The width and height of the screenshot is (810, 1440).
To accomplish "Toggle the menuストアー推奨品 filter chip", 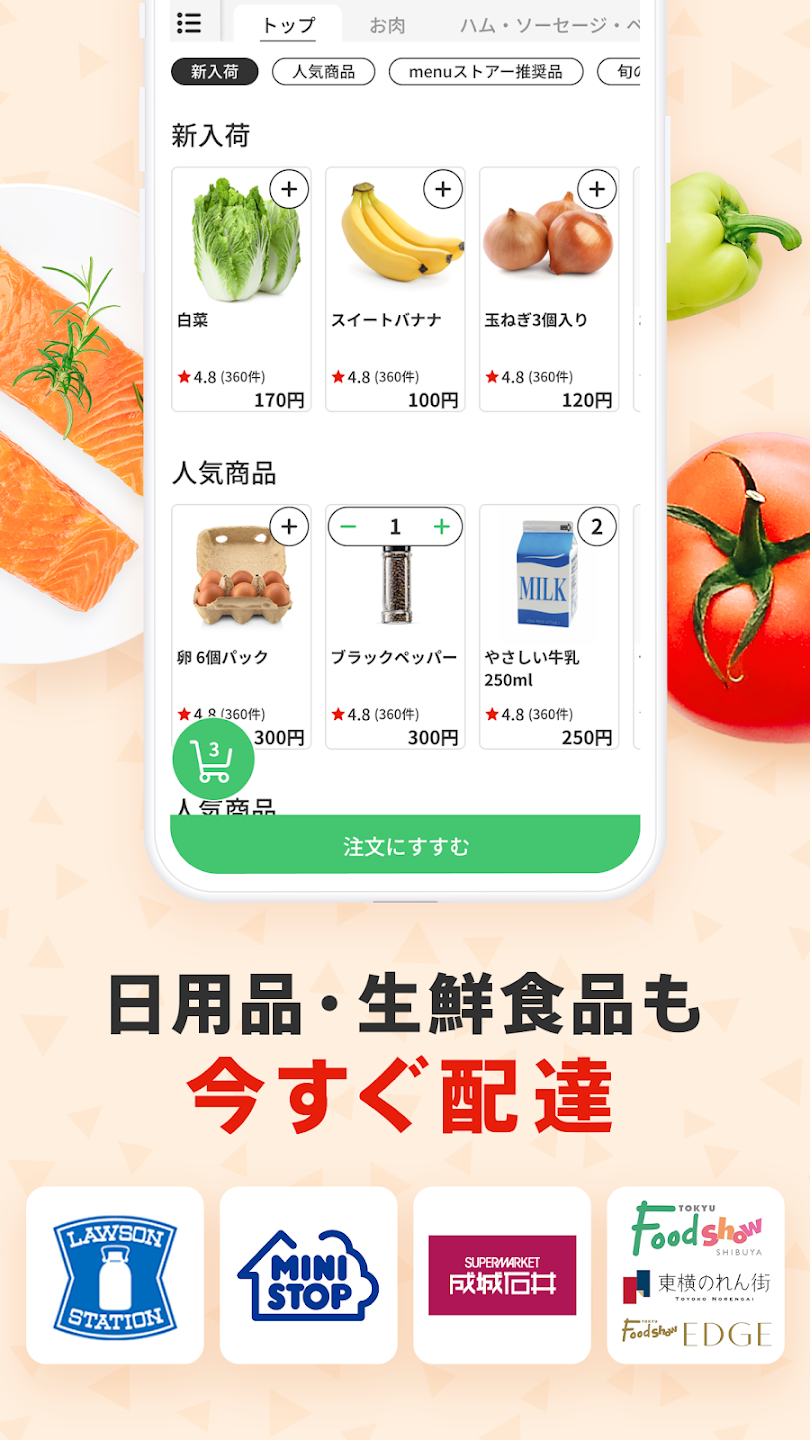I will [487, 72].
